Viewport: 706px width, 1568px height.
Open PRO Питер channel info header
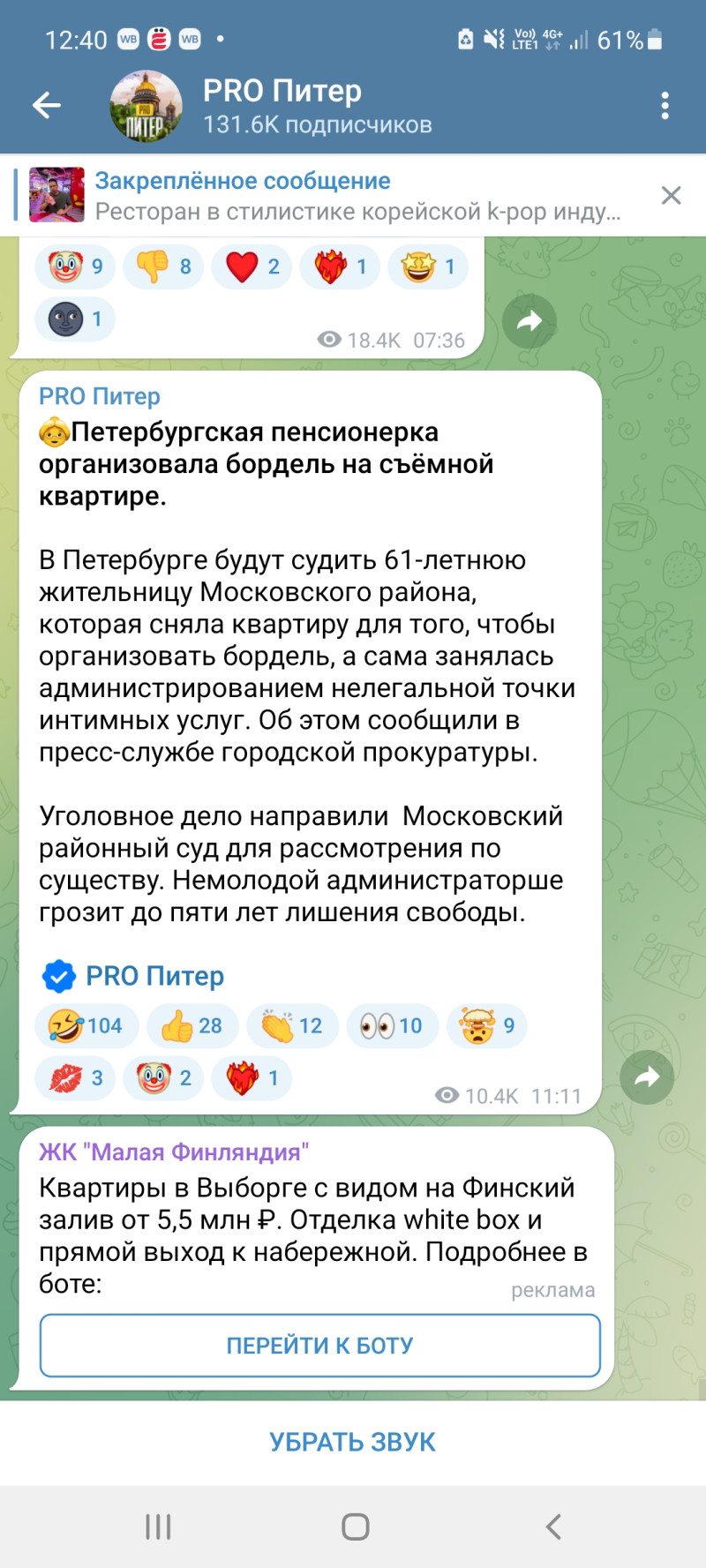[318, 107]
